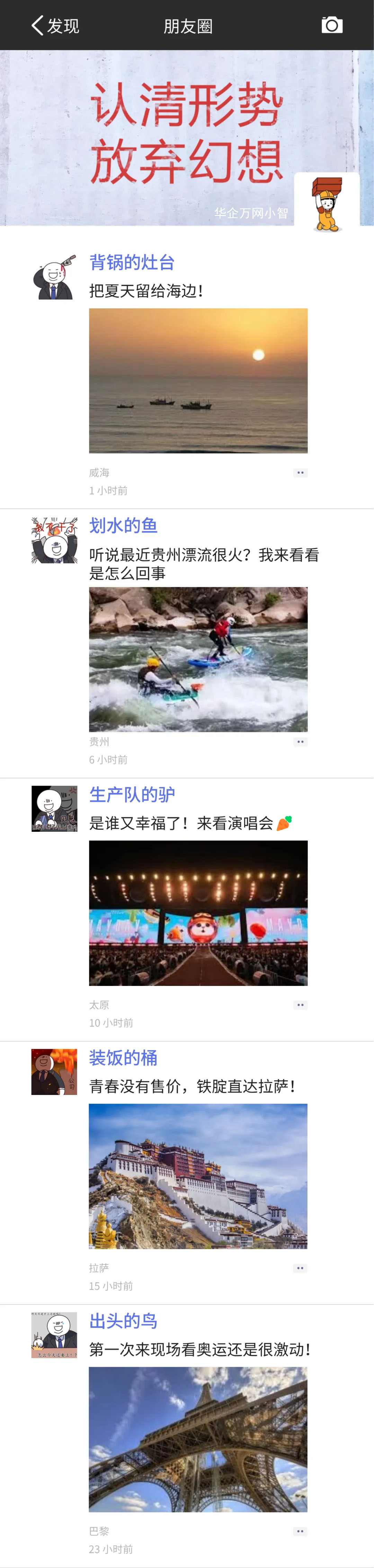Image resolution: width=374 pixels, height=1568 pixels.
Task: View the sunset sea photo from 威海
Action: 198,381
